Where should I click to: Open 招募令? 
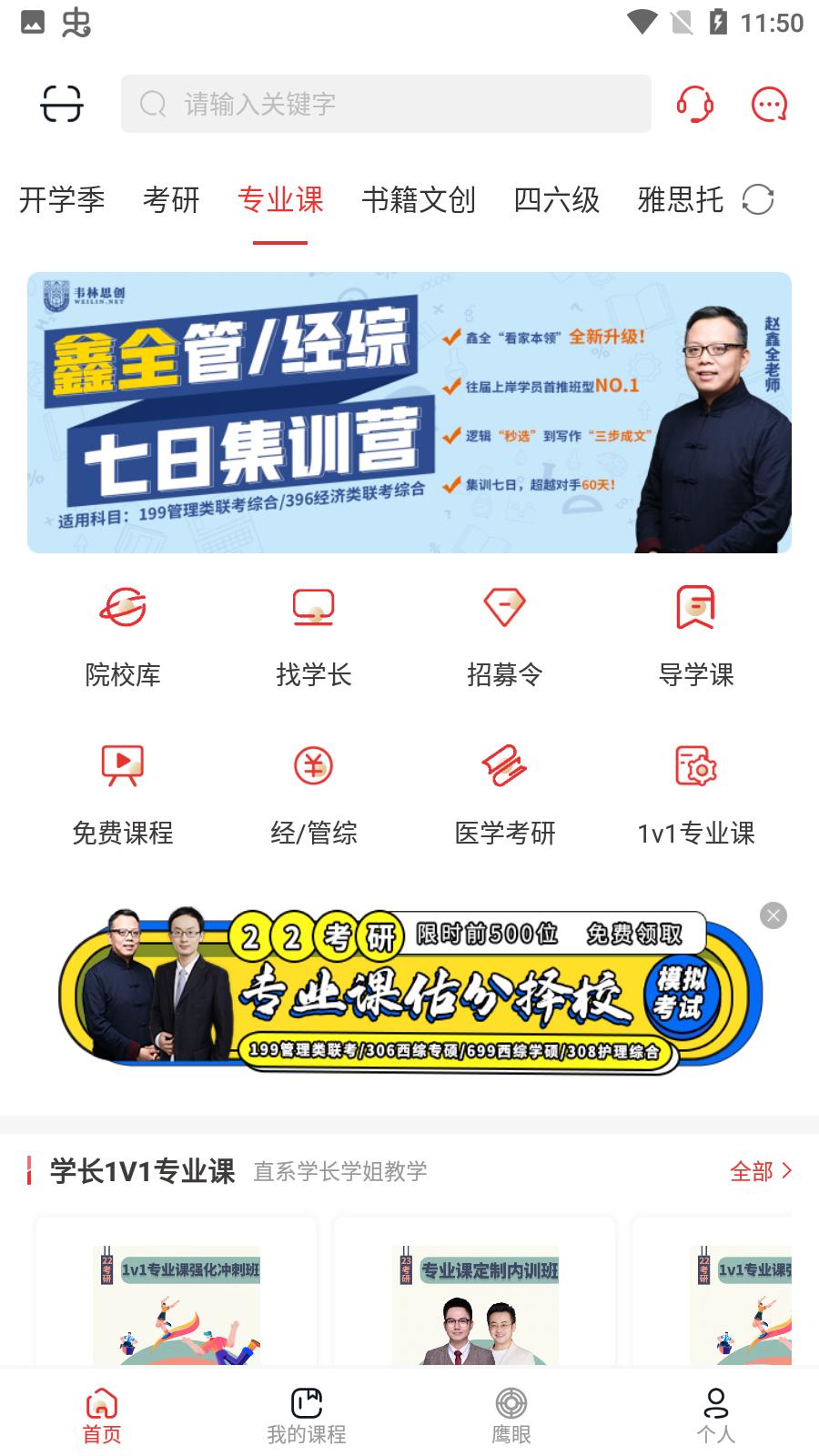pyautogui.click(x=505, y=636)
